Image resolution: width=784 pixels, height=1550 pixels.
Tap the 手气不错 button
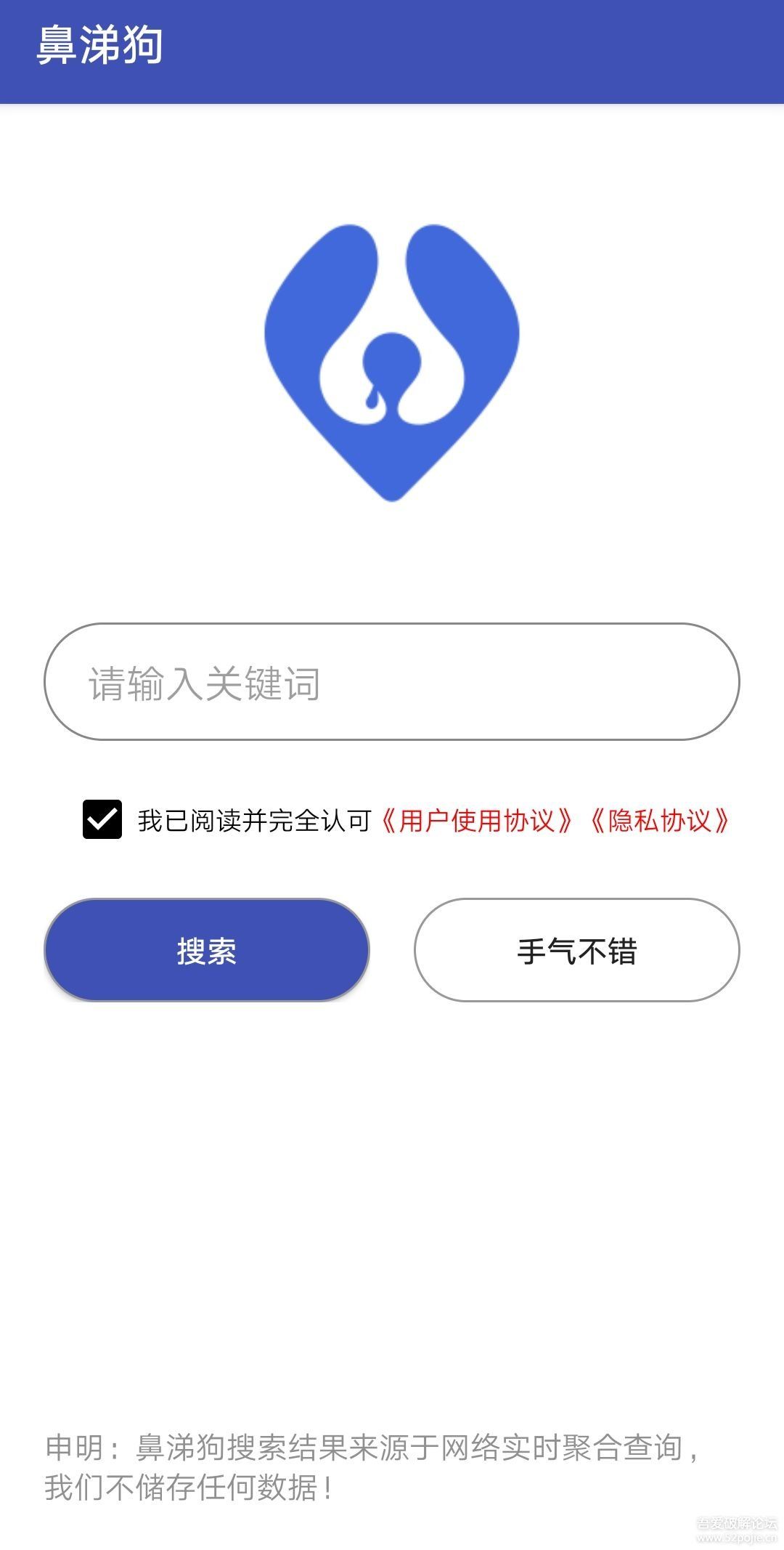[576, 950]
